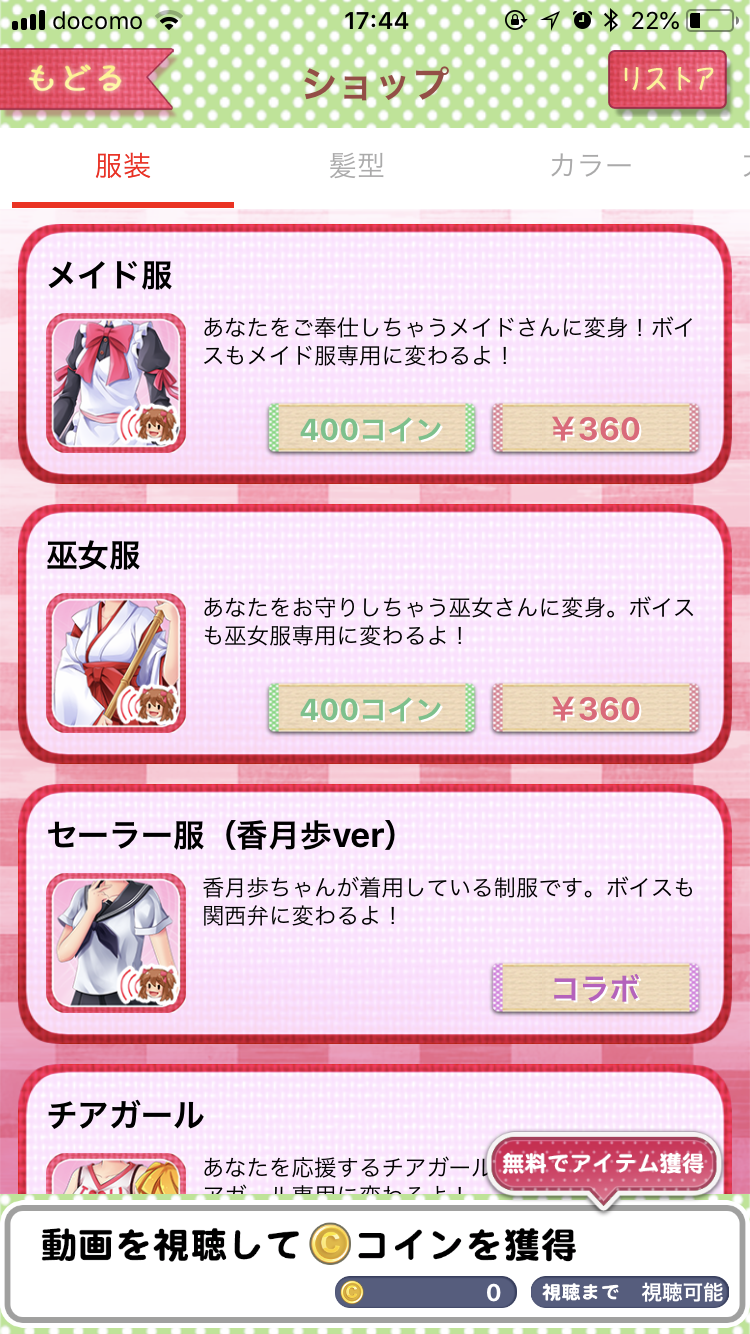This screenshot has width=750, height=1334.
Task: Switch to the 髪型 tab
Action: (356, 166)
